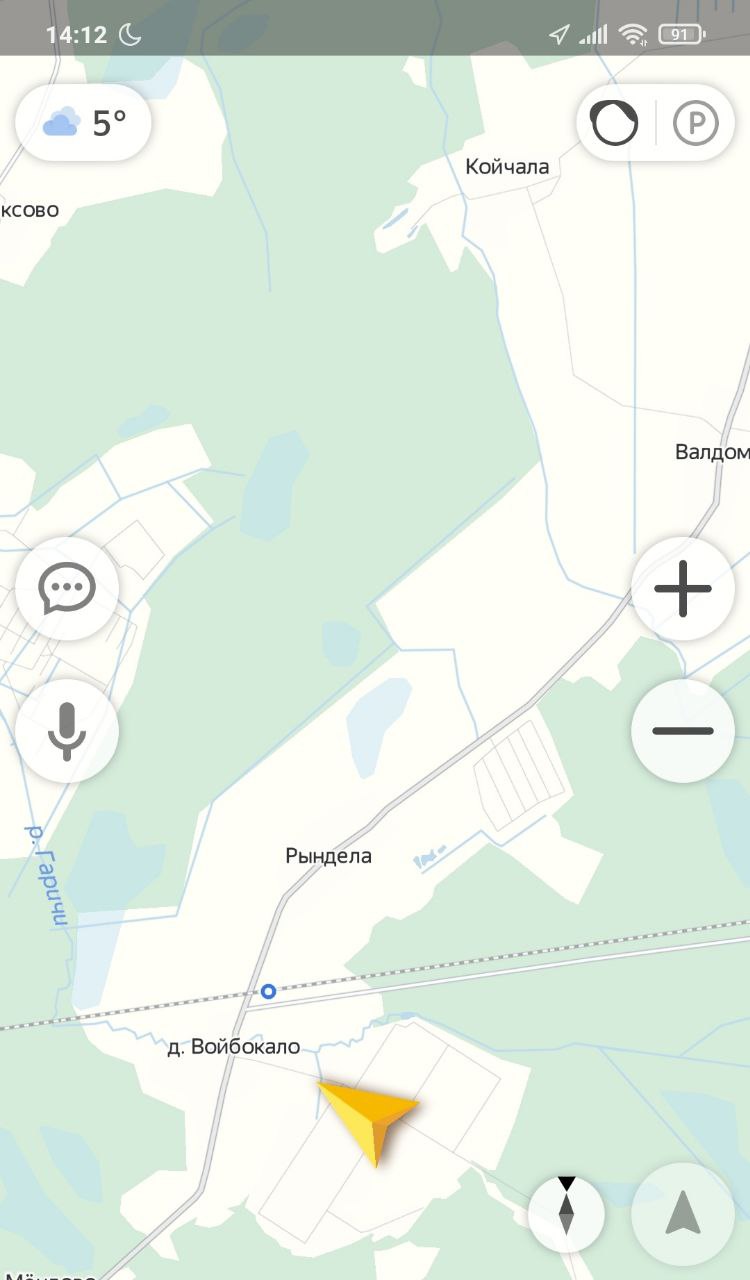Toggle the traffic layer button
Screen dimensions: 750x1280
[x=614, y=124]
